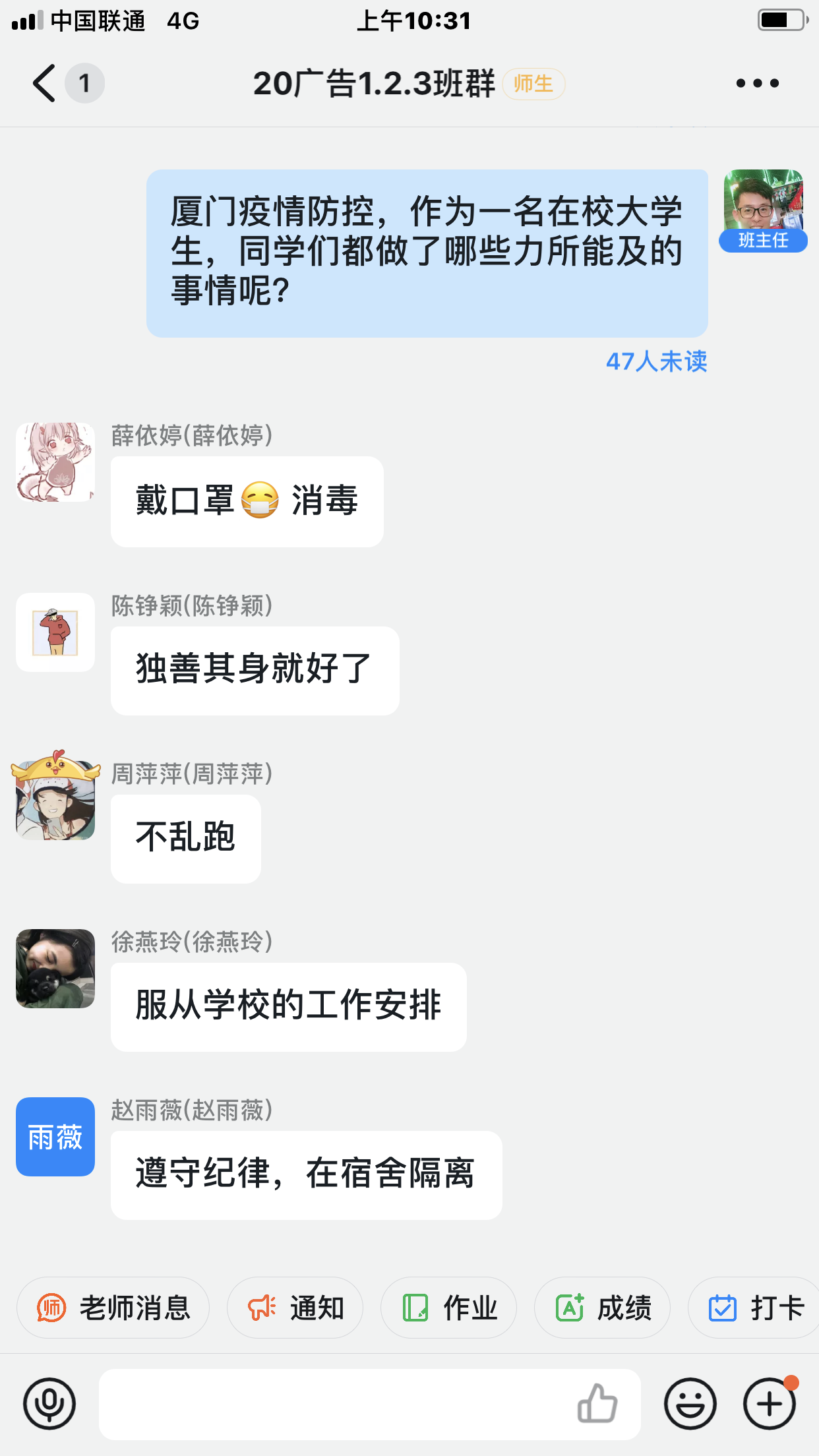This screenshot has width=819, height=1456.
Task: Select the 老师消息 chip
Action: click(x=113, y=1308)
